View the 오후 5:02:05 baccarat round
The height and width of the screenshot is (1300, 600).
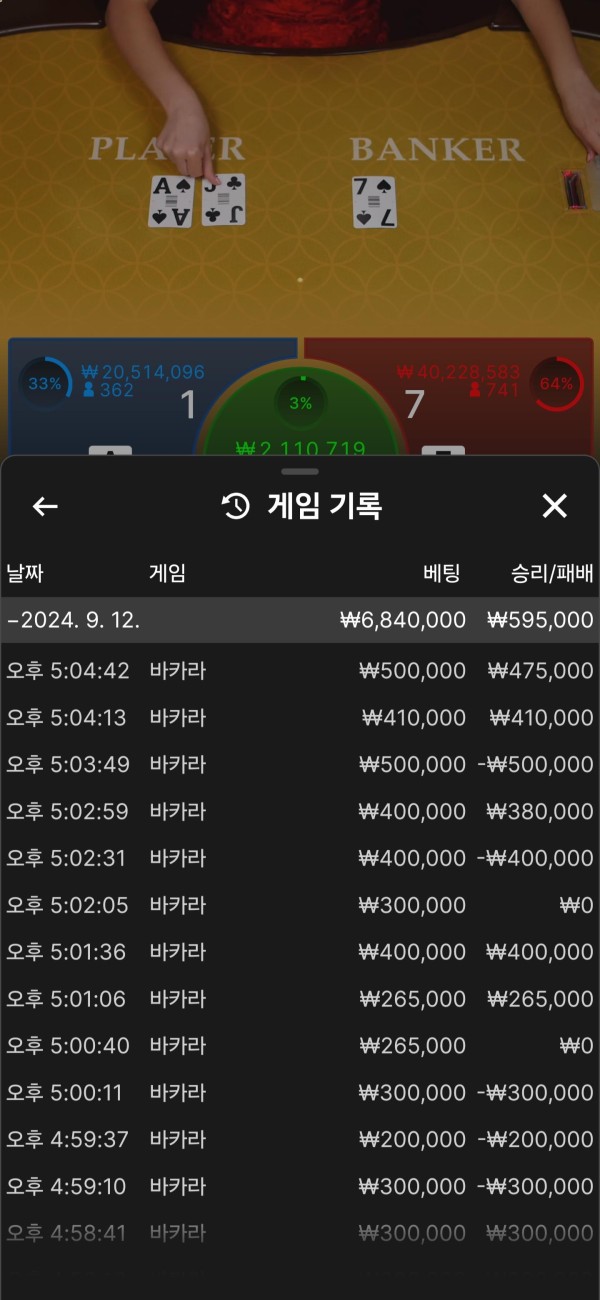coord(300,906)
